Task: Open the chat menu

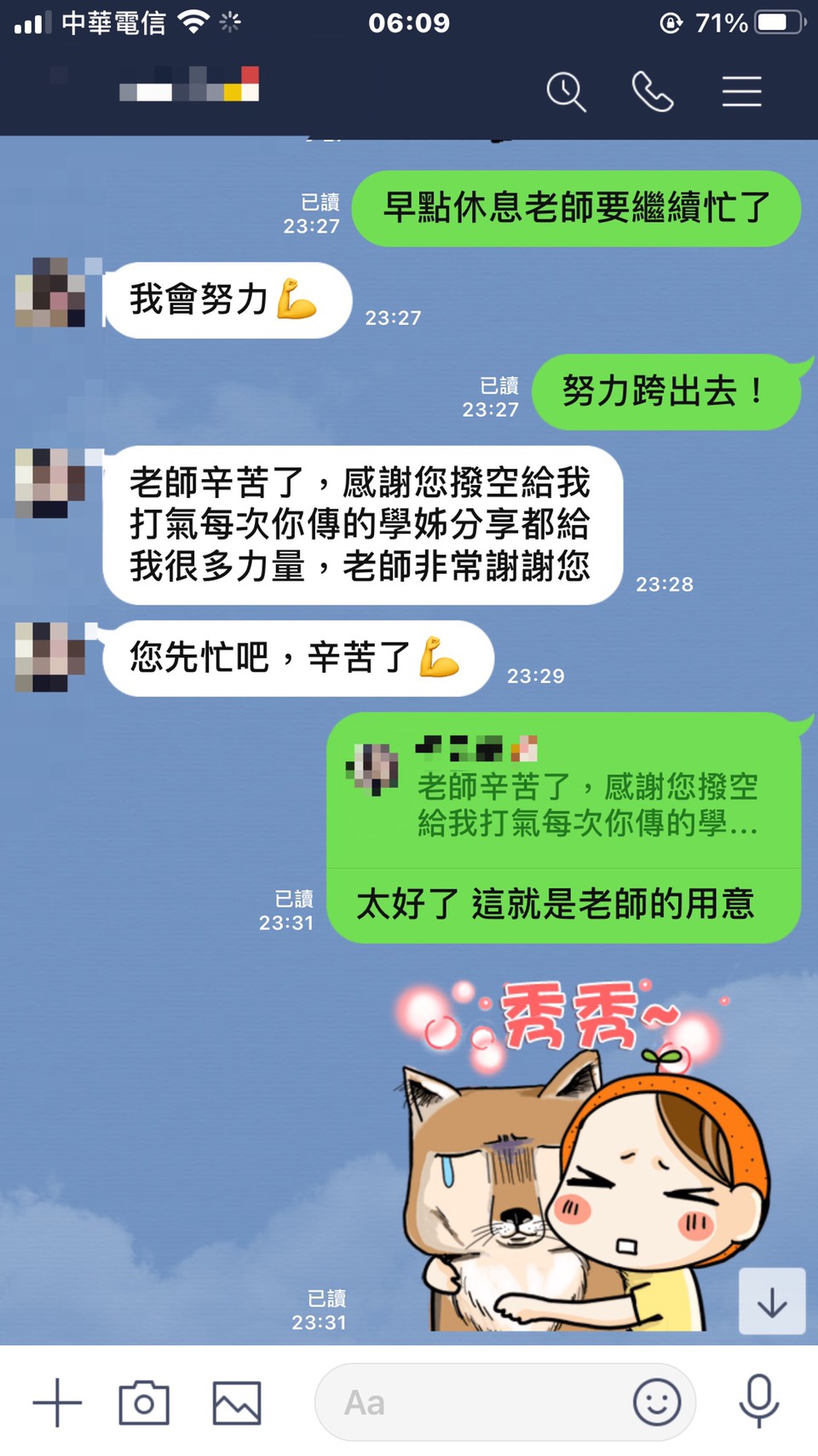Action: click(741, 92)
